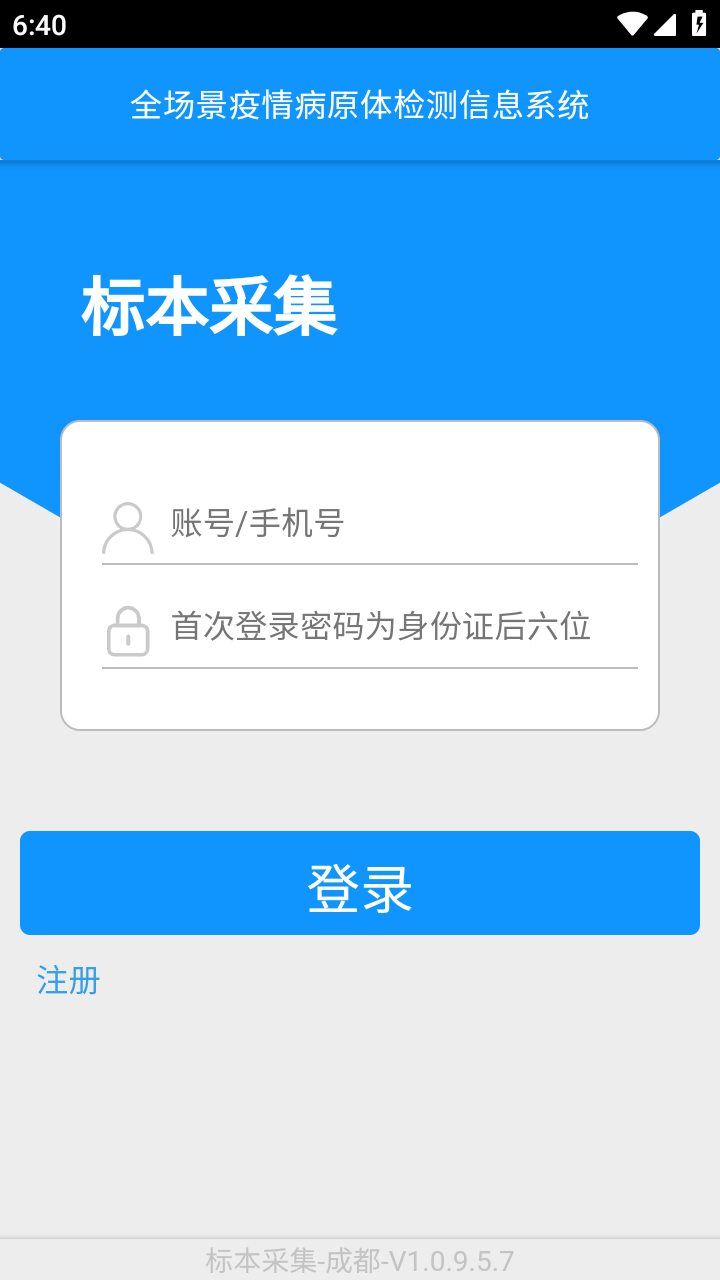
Task: Click the placeholder 账号/手机号 text
Action: tap(255, 524)
